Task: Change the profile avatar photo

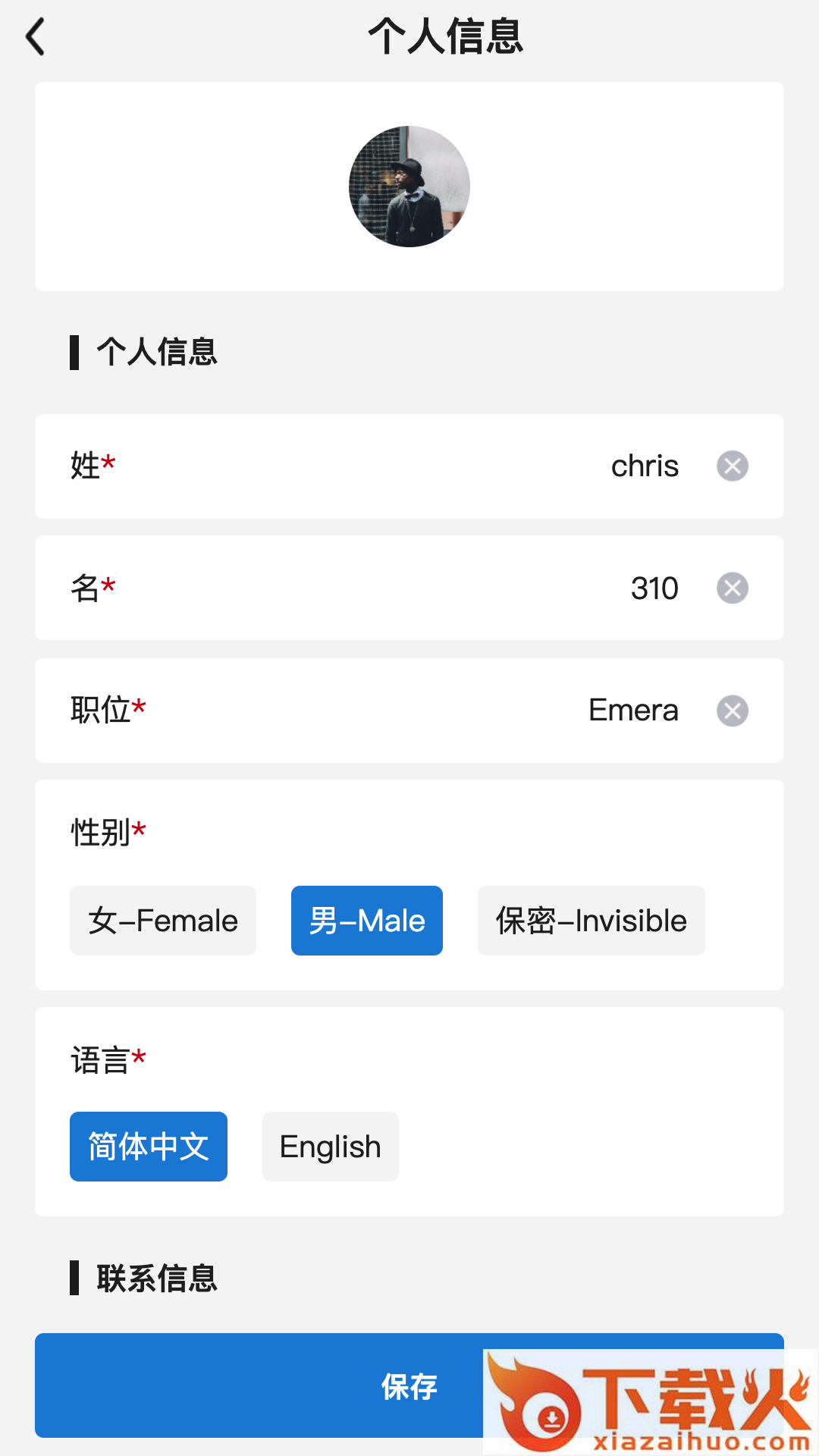Action: [409, 187]
